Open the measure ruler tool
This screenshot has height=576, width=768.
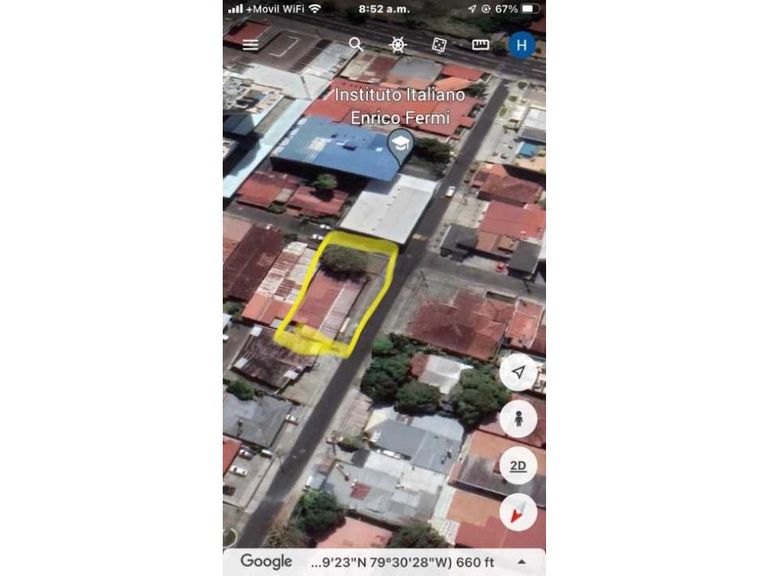pyautogui.click(x=480, y=45)
